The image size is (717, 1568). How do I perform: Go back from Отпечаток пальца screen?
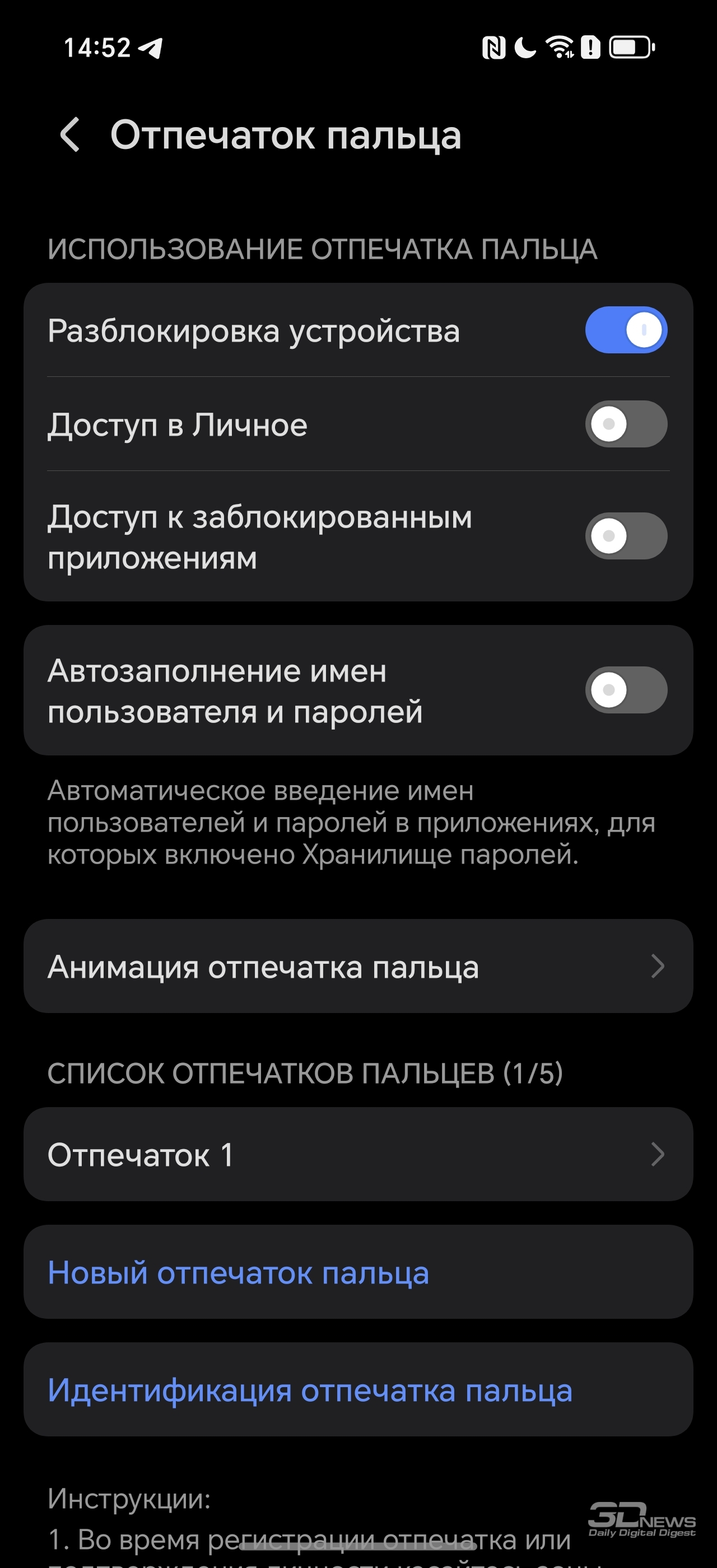(70, 134)
